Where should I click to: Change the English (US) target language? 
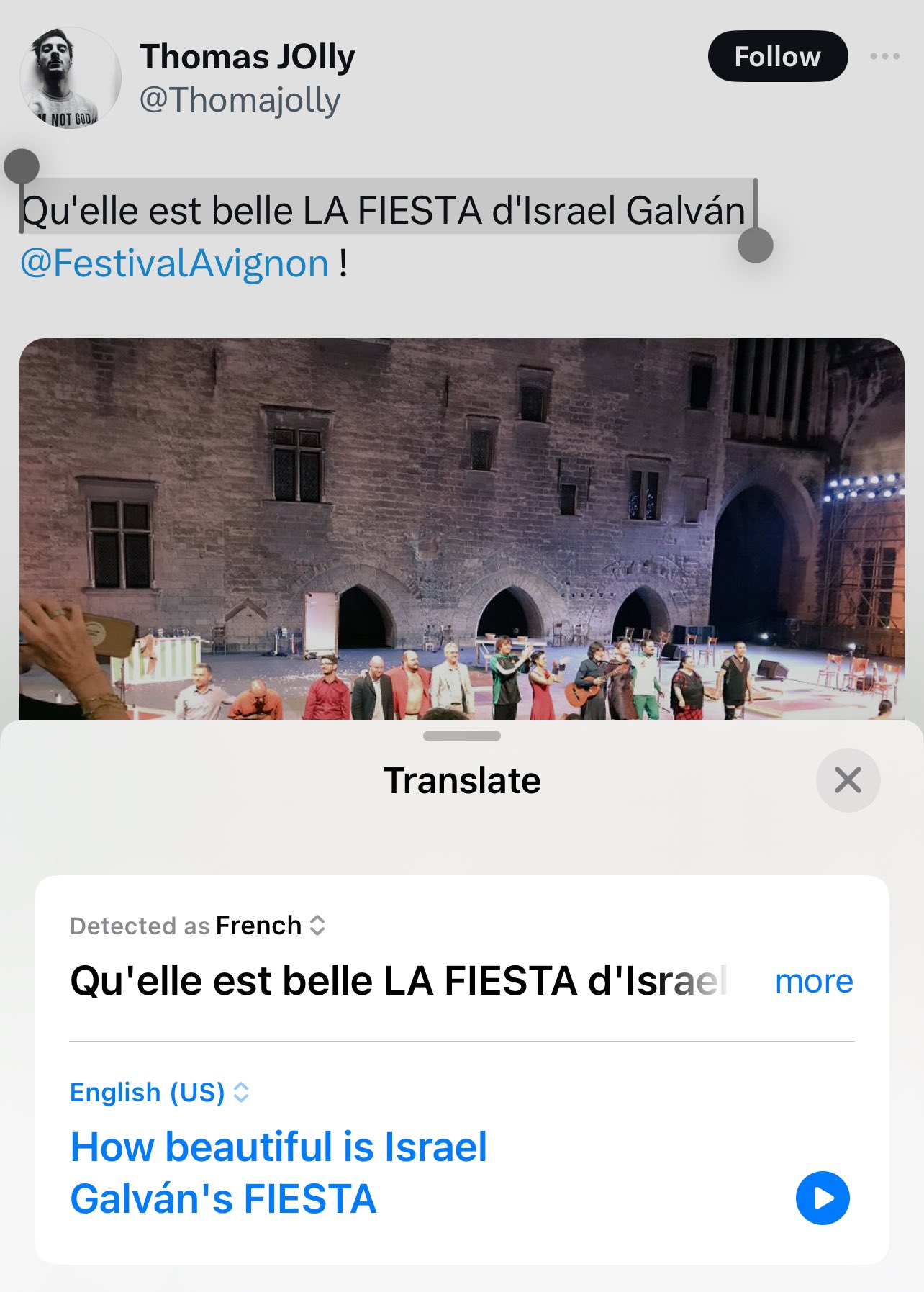[x=159, y=1093]
